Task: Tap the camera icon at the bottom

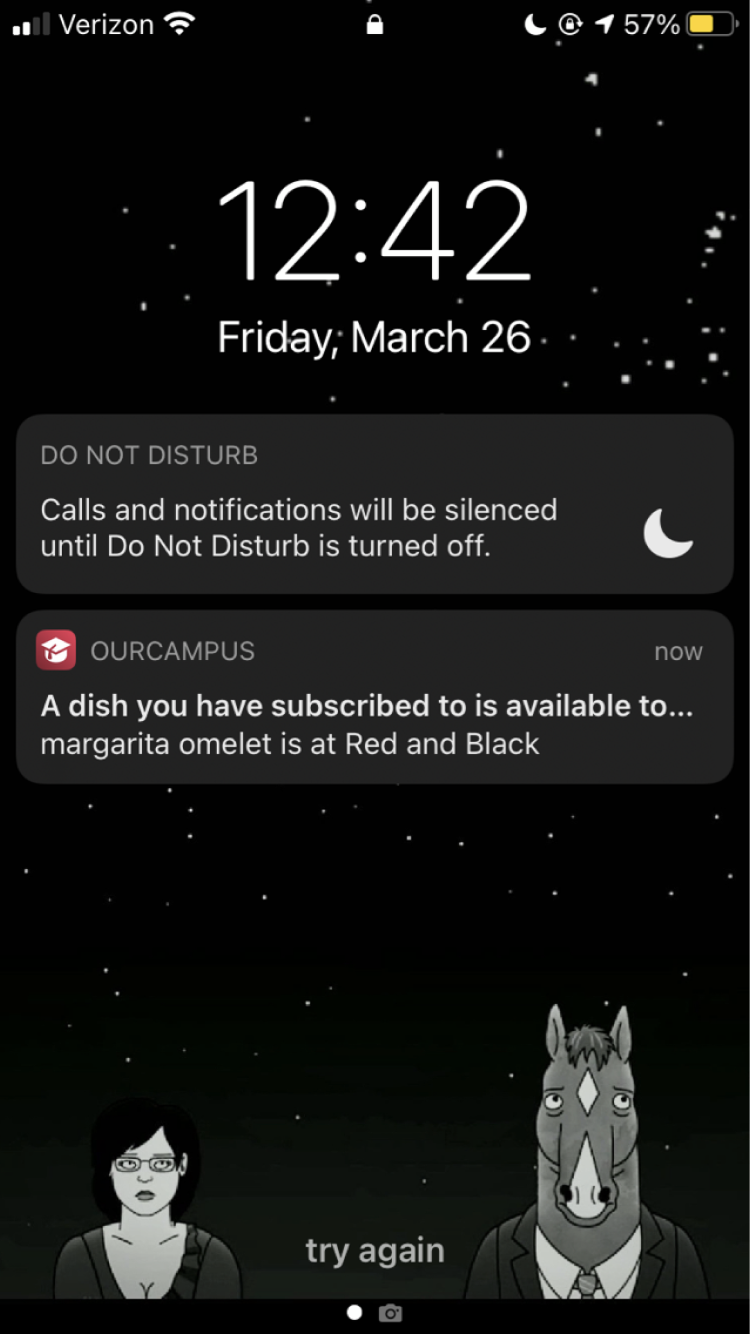Action: coord(392,1313)
